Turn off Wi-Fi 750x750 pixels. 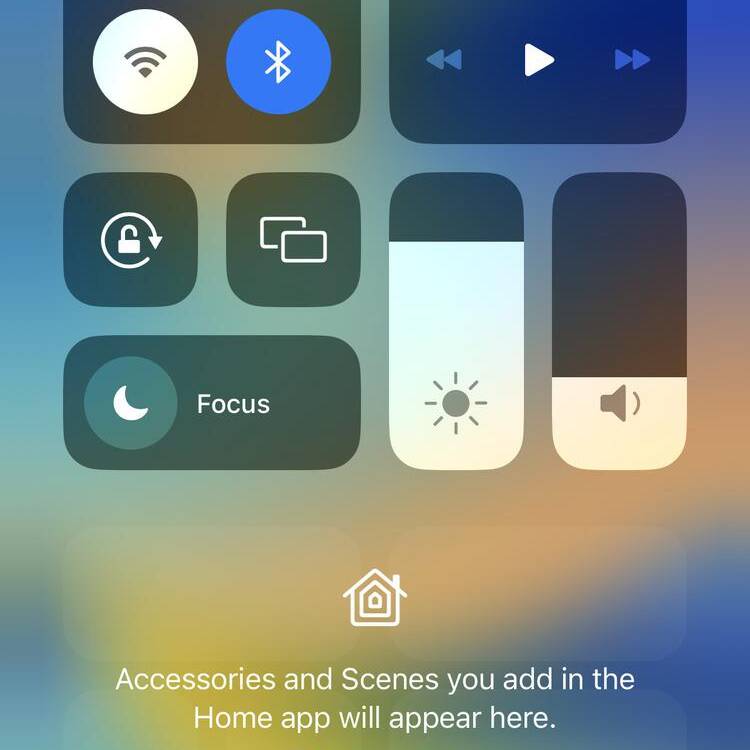coord(145,62)
